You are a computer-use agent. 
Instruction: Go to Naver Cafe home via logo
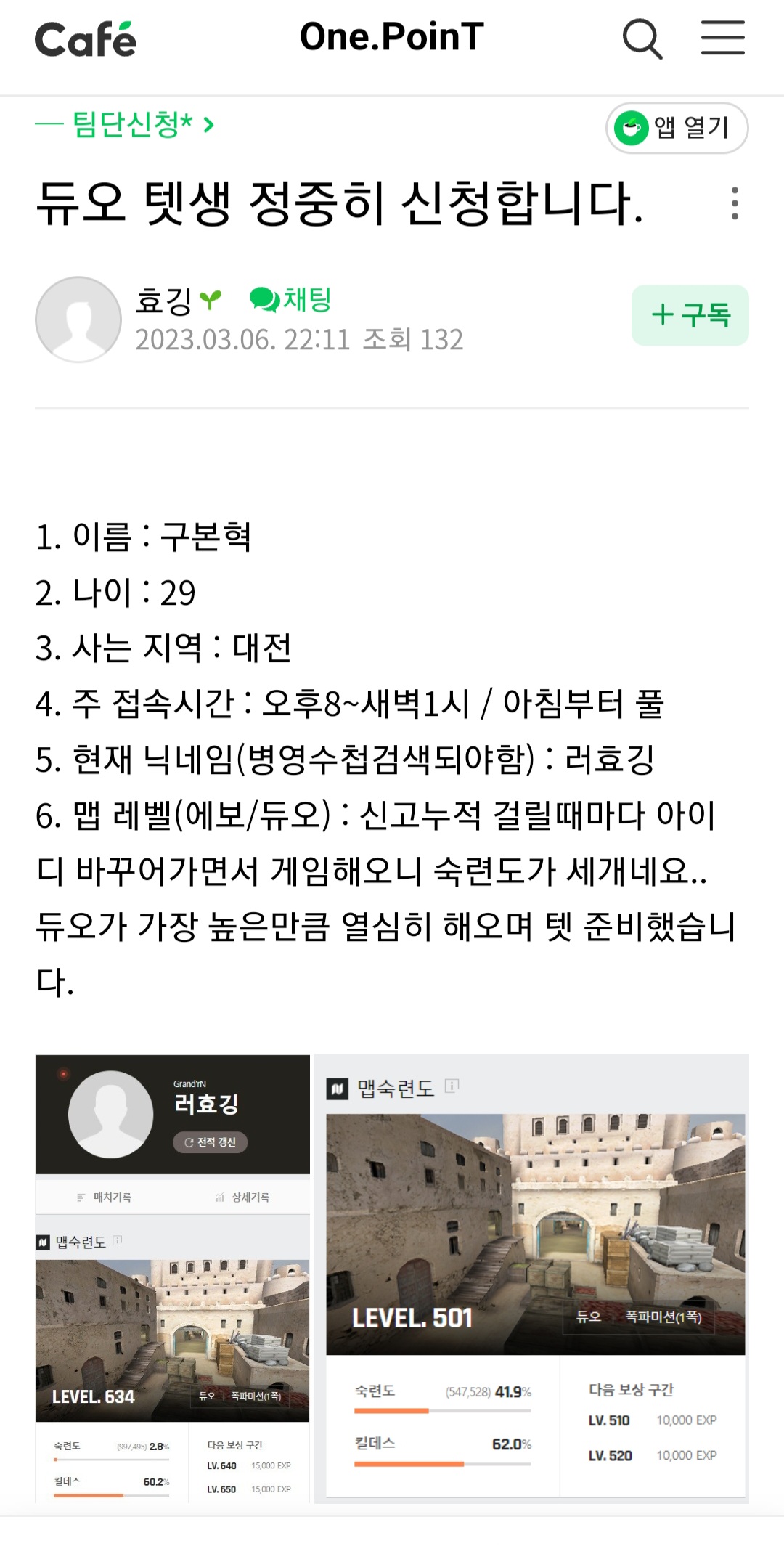(x=86, y=40)
